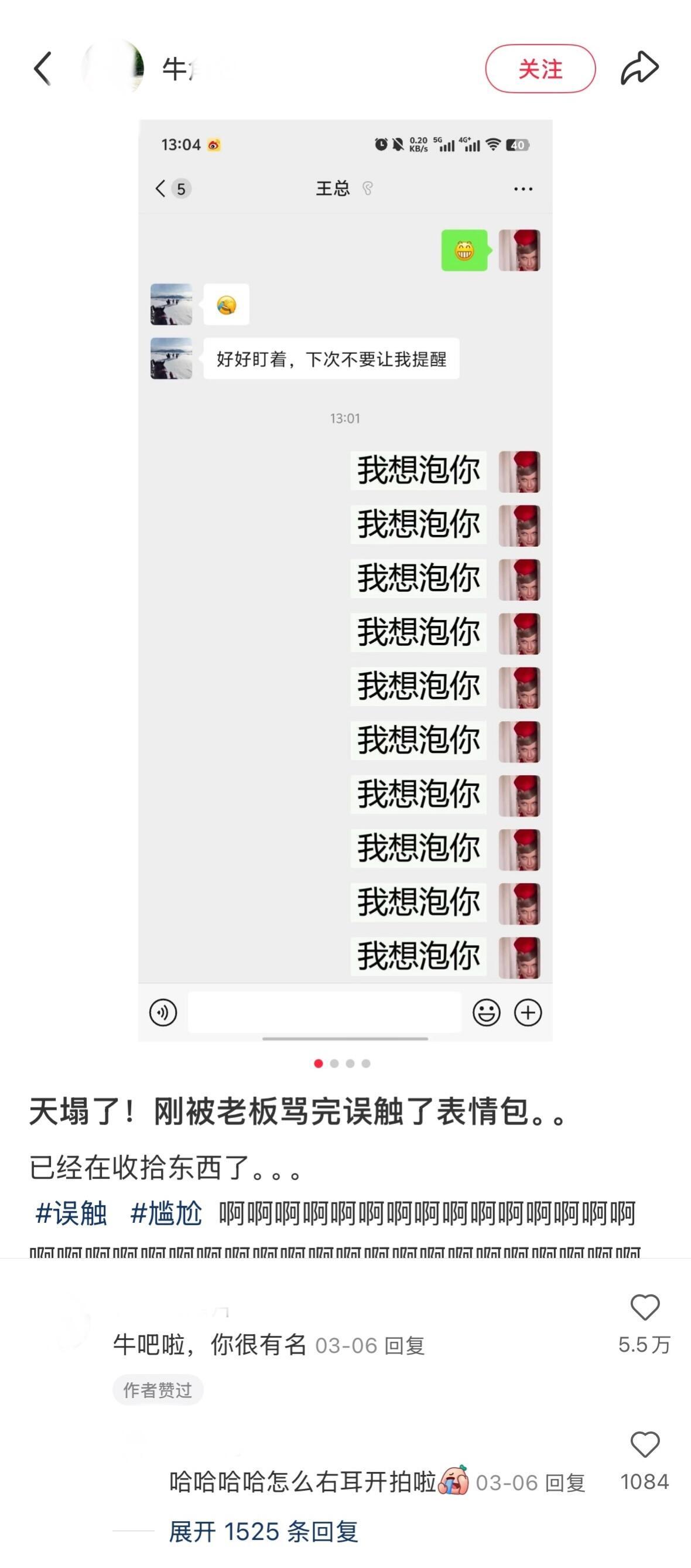Like the comment 牛吧啦，你很有名
Viewport: 691px width, 1568px height.
pyautogui.click(x=644, y=1308)
